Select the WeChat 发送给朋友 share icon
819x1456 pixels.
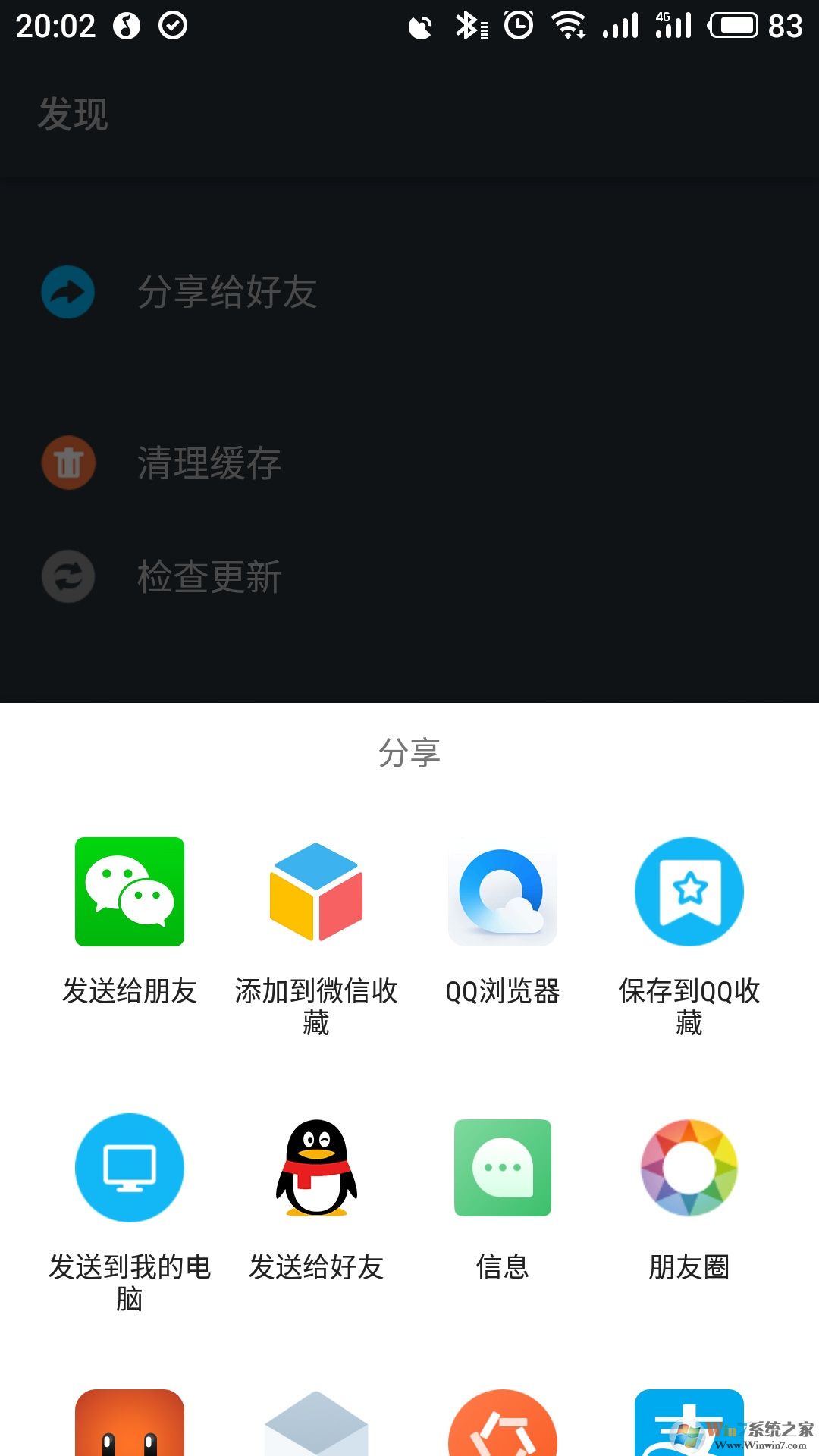pos(130,893)
